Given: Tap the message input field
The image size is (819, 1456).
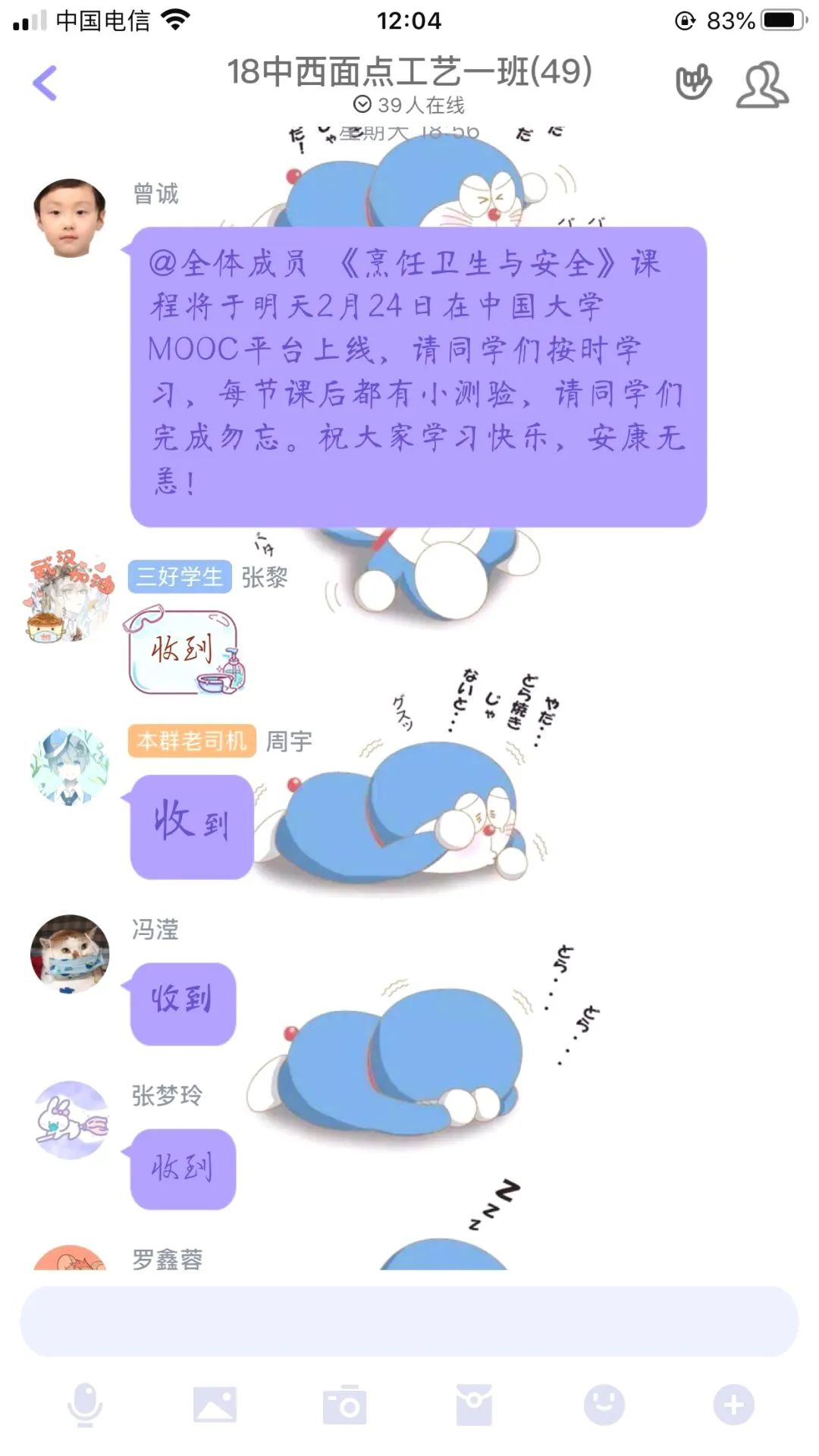Looking at the screenshot, I should pos(409,1321).
